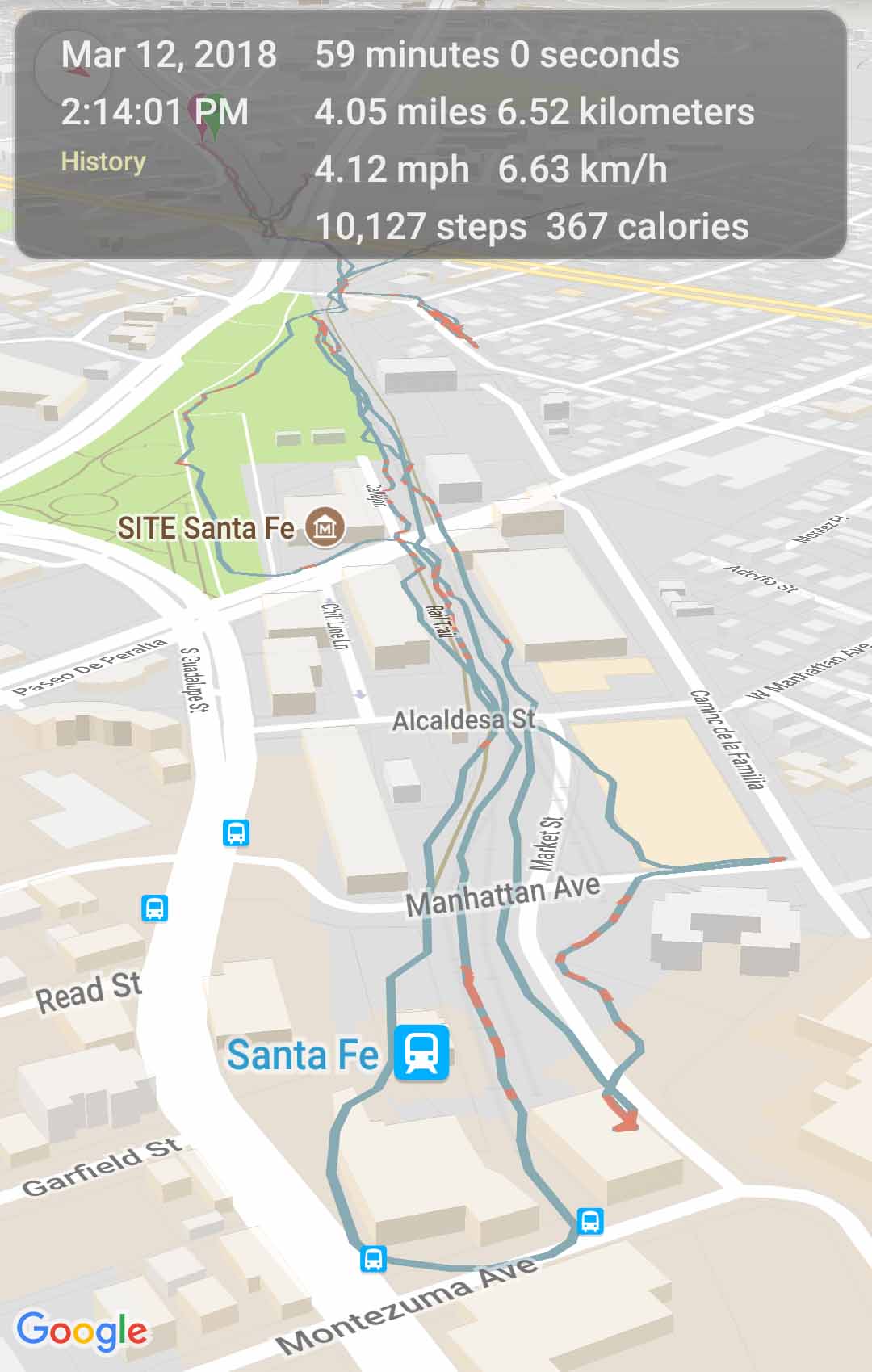
Task: Select the Mar 12, 2018 date label
Action: [x=170, y=55]
